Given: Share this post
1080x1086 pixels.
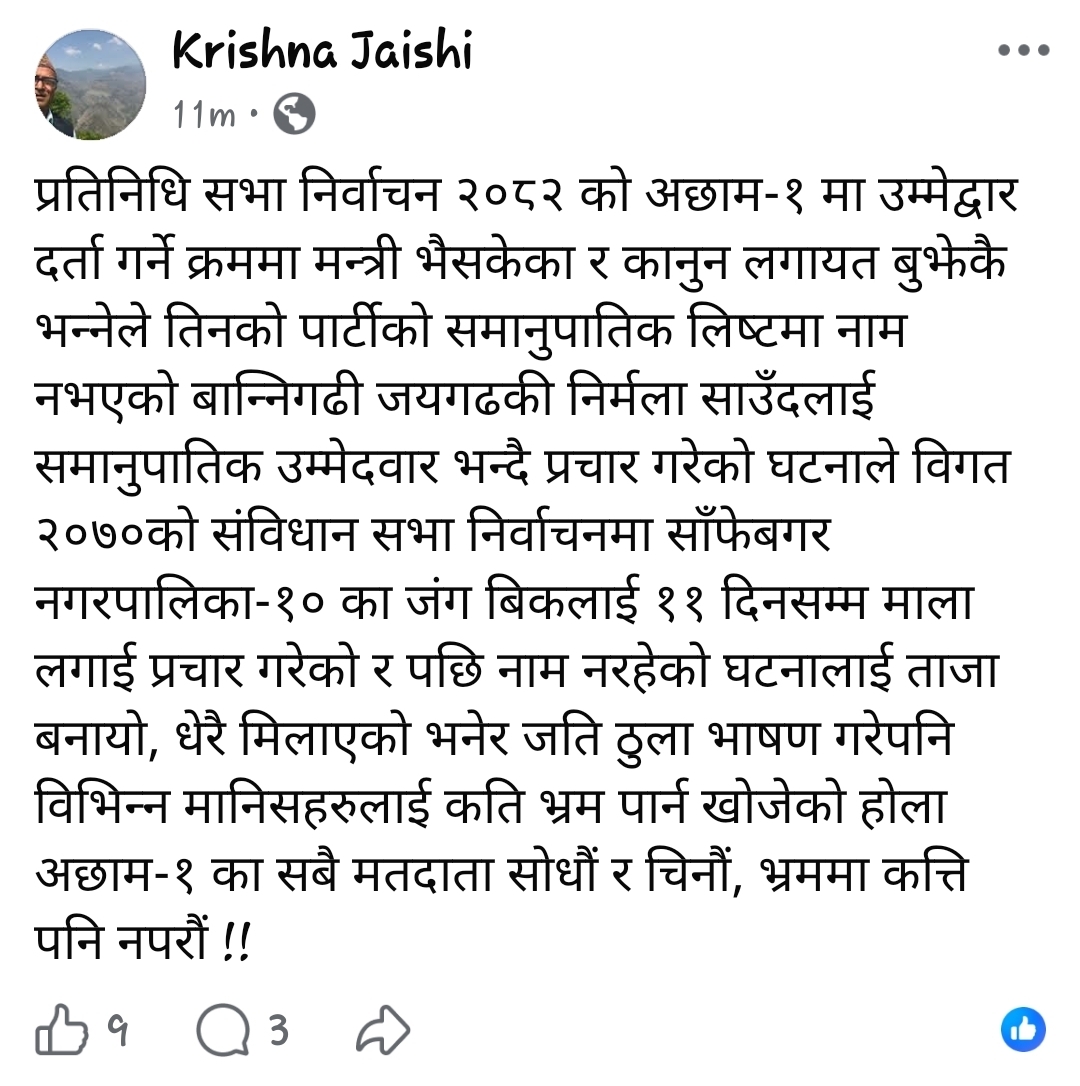Looking at the screenshot, I should 384,1031.
